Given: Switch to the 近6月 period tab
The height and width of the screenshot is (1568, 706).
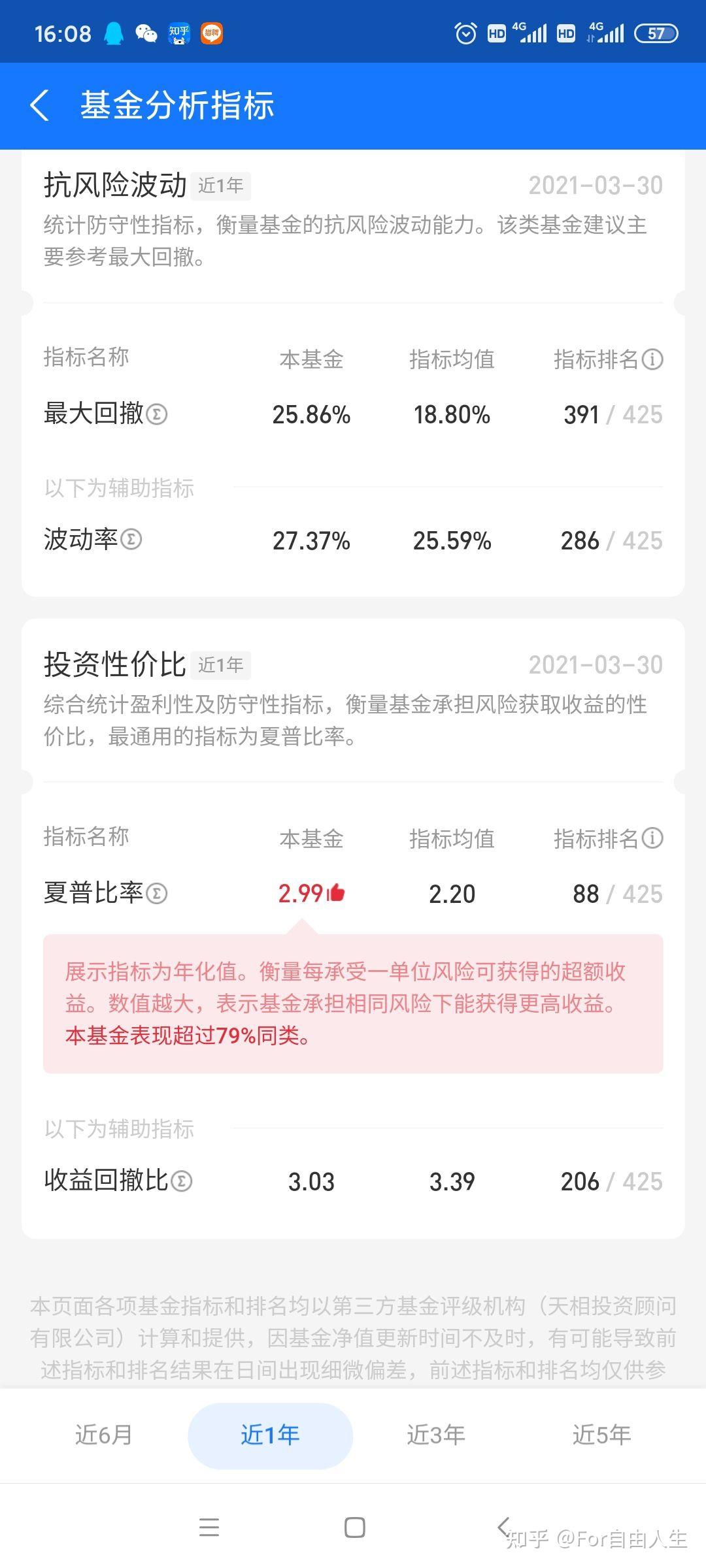Looking at the screenshot, I should 104,1434.
